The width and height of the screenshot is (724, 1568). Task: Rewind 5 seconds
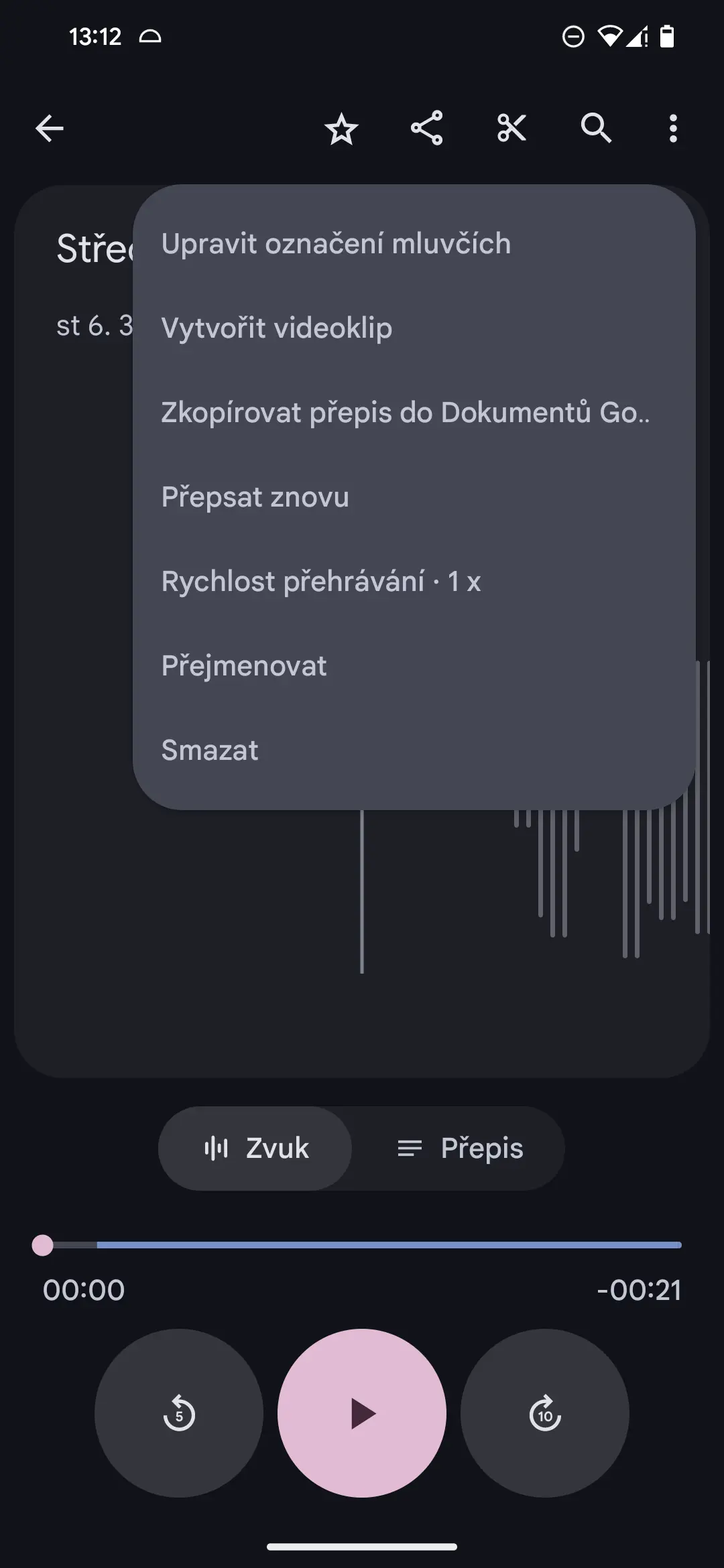pyautogui.click(x=179, y=1413)
